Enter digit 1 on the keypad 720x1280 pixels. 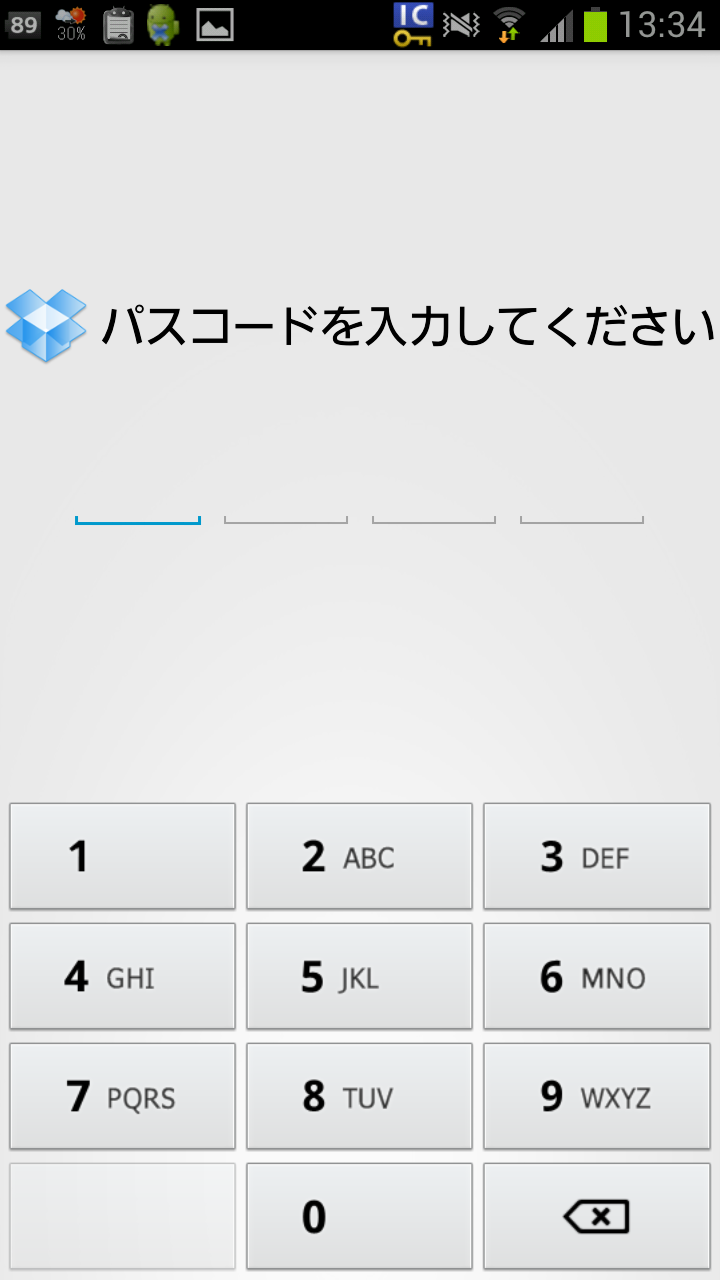(x=122, y=856)
